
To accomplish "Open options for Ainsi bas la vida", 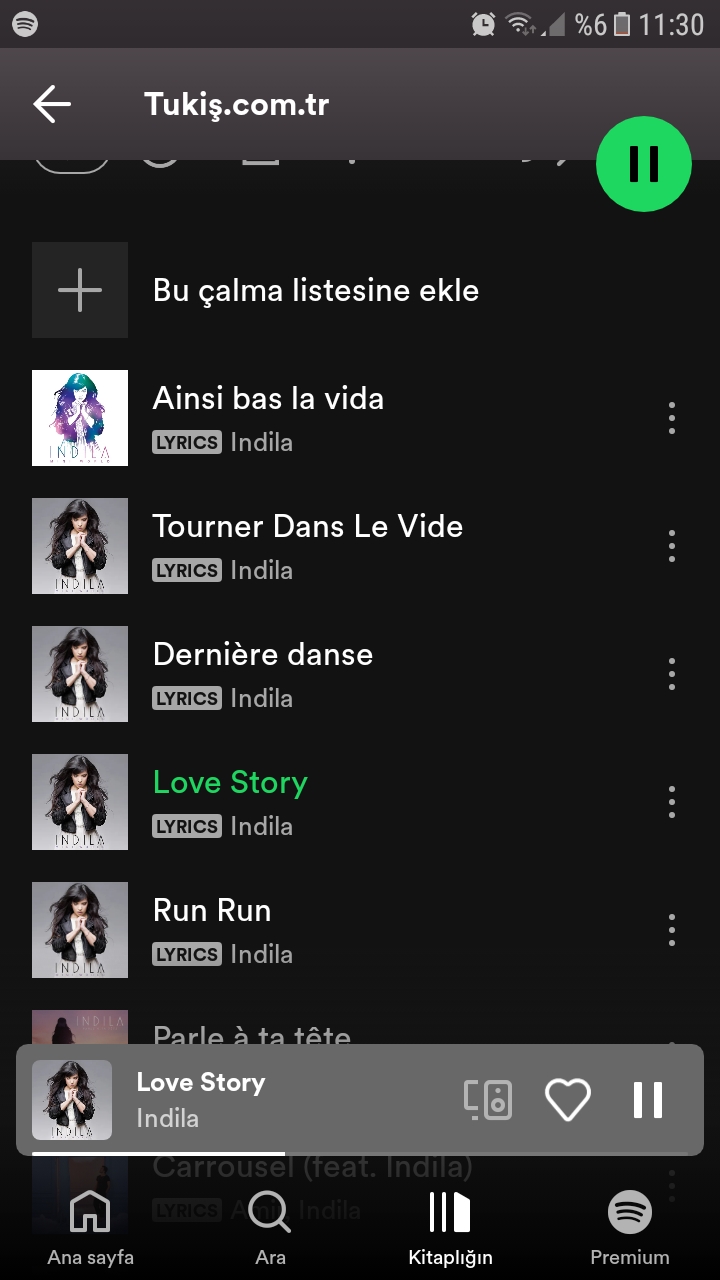I will pyautogui.click(x=672, y=418).
